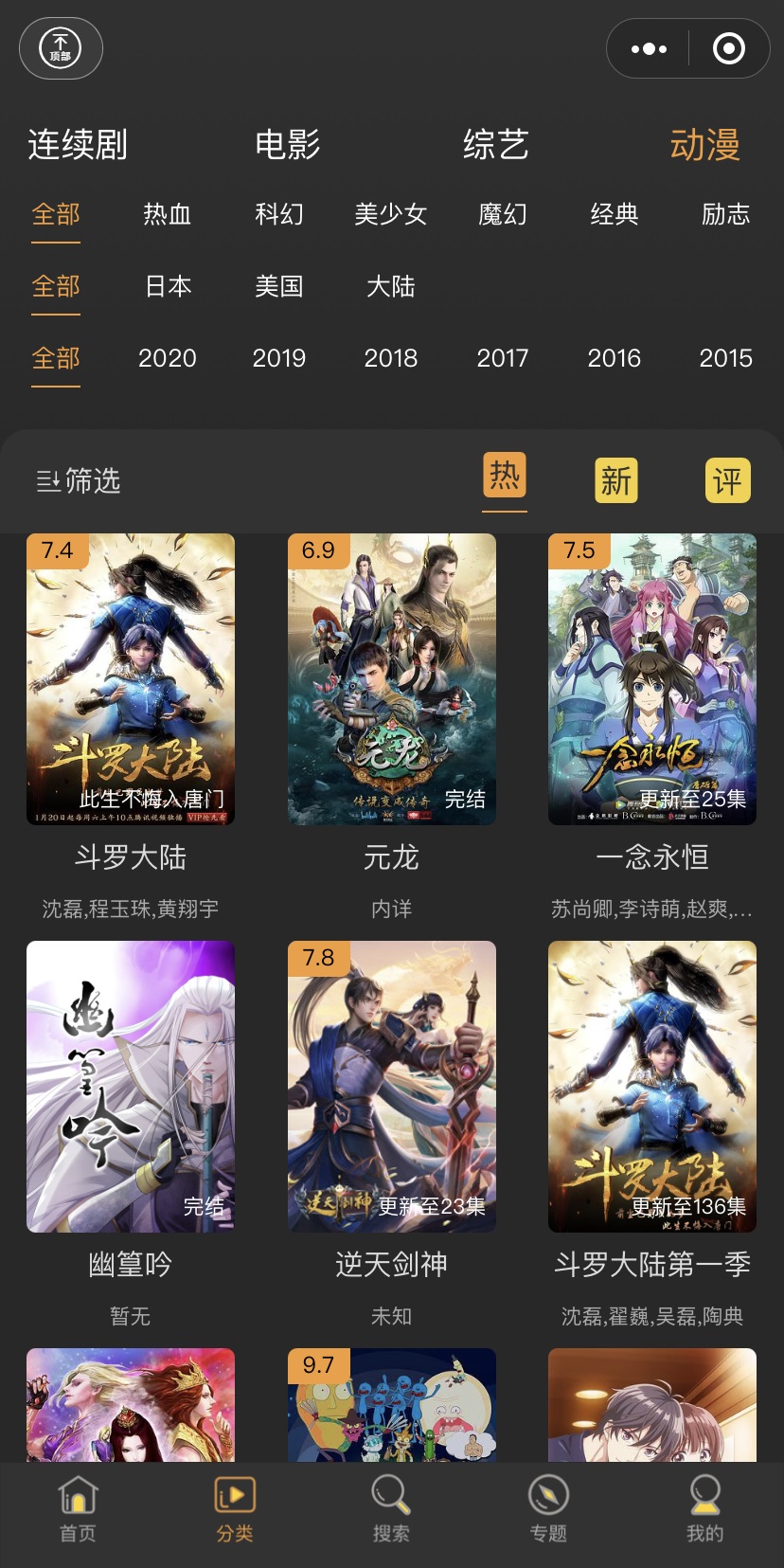Select the 美少女 genre filter

pos(390,215)
